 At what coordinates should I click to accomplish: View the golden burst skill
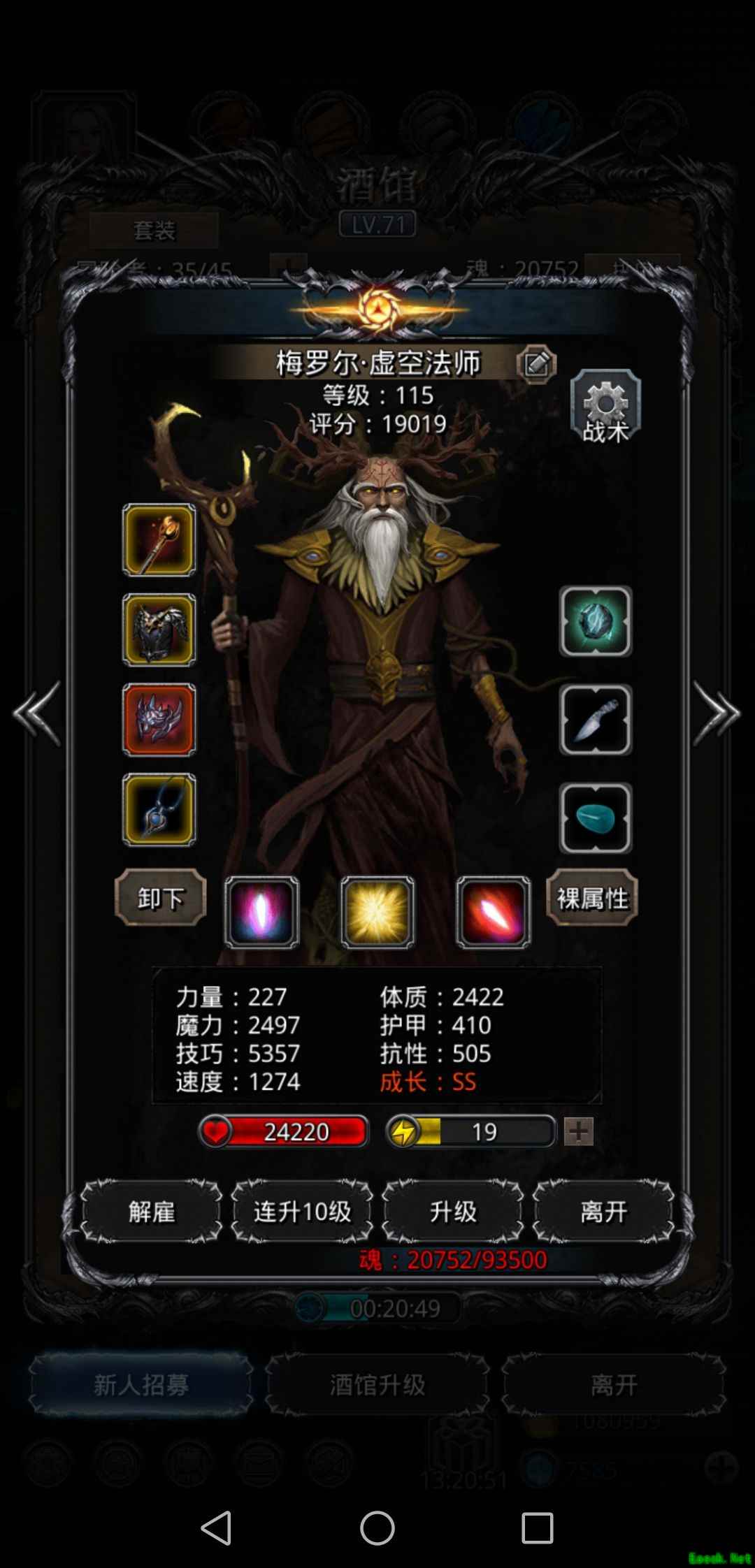point(377,913)
